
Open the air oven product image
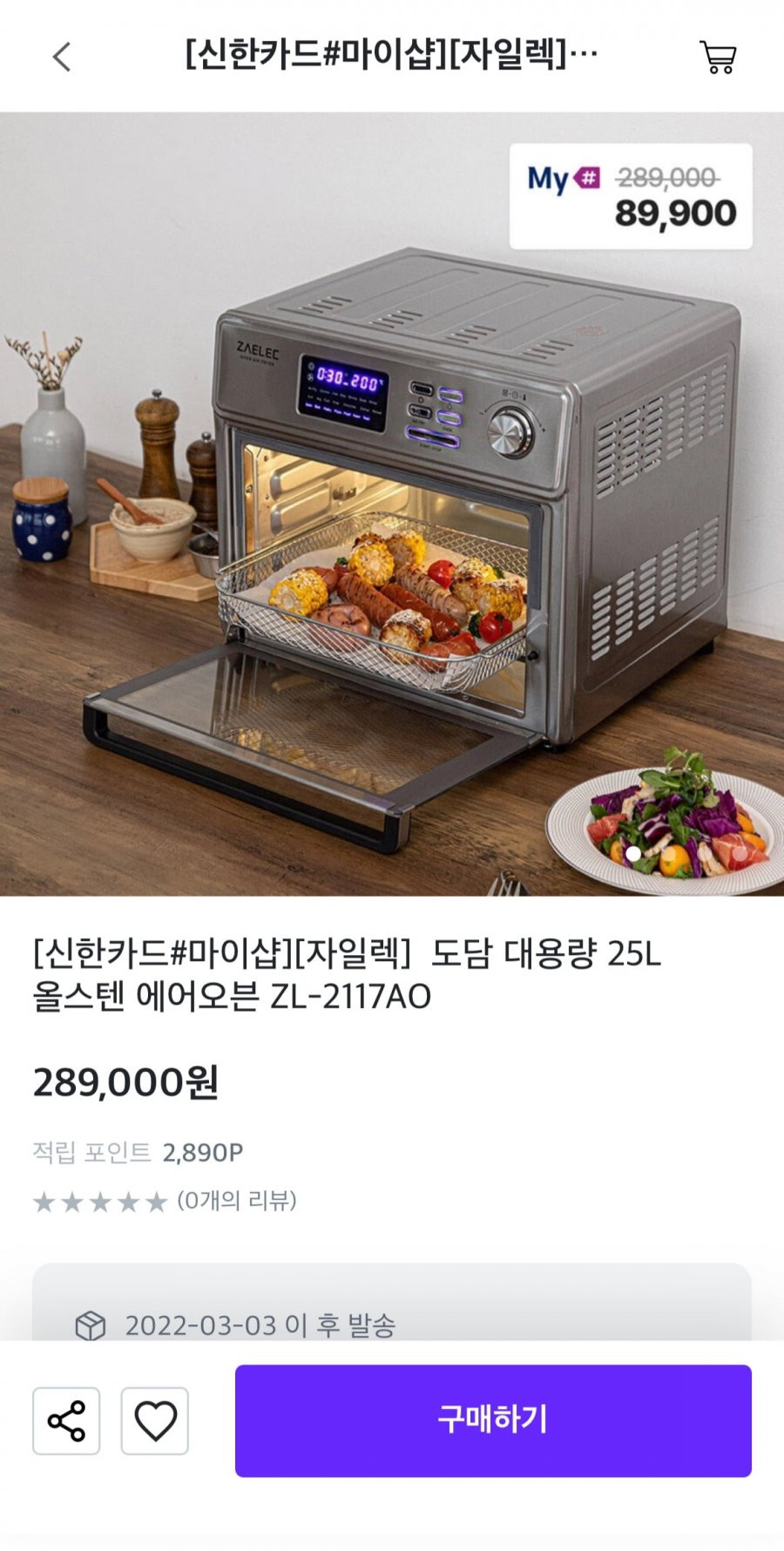(392, 504)
